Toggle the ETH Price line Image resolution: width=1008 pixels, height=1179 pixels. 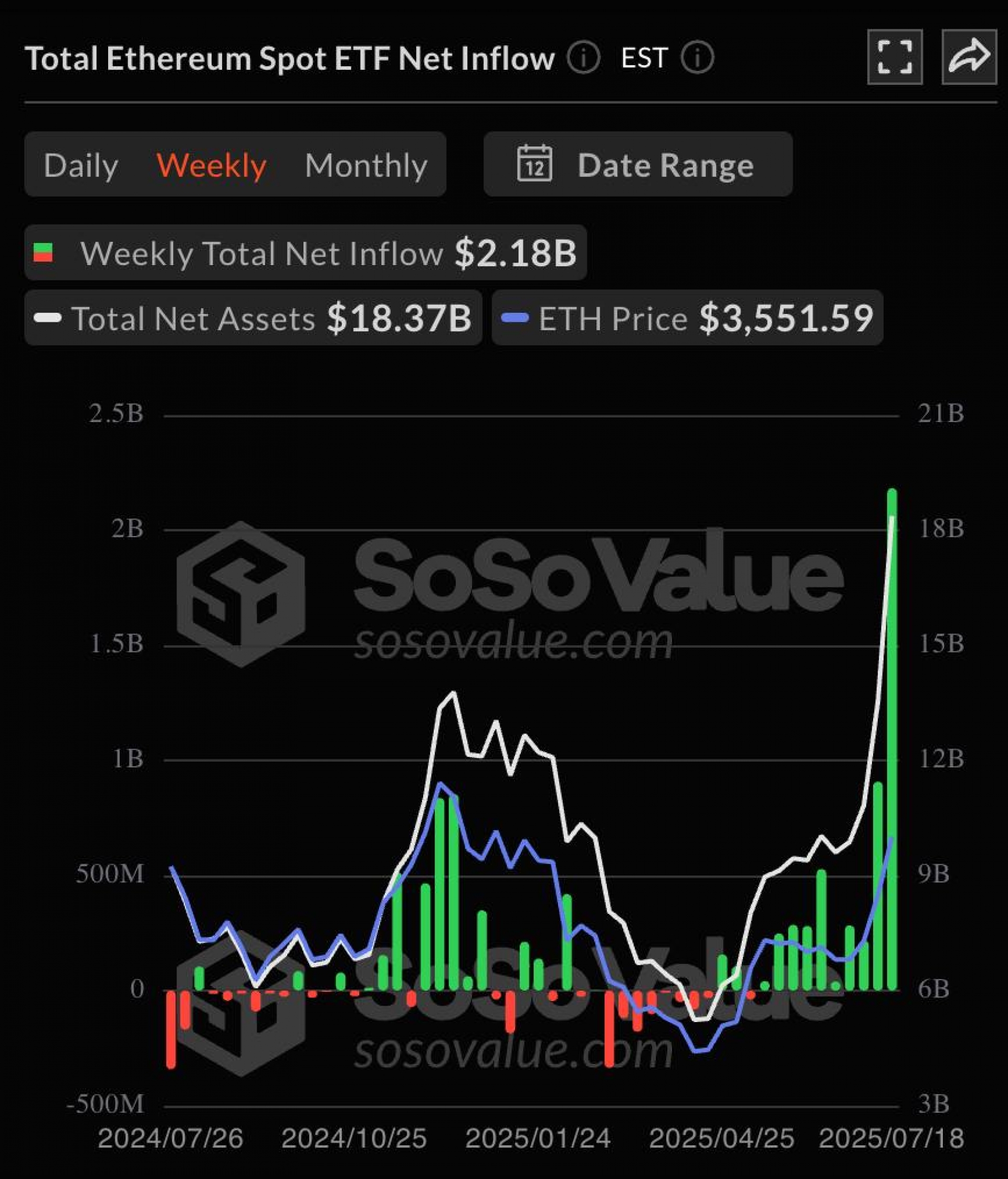point(687,318)
